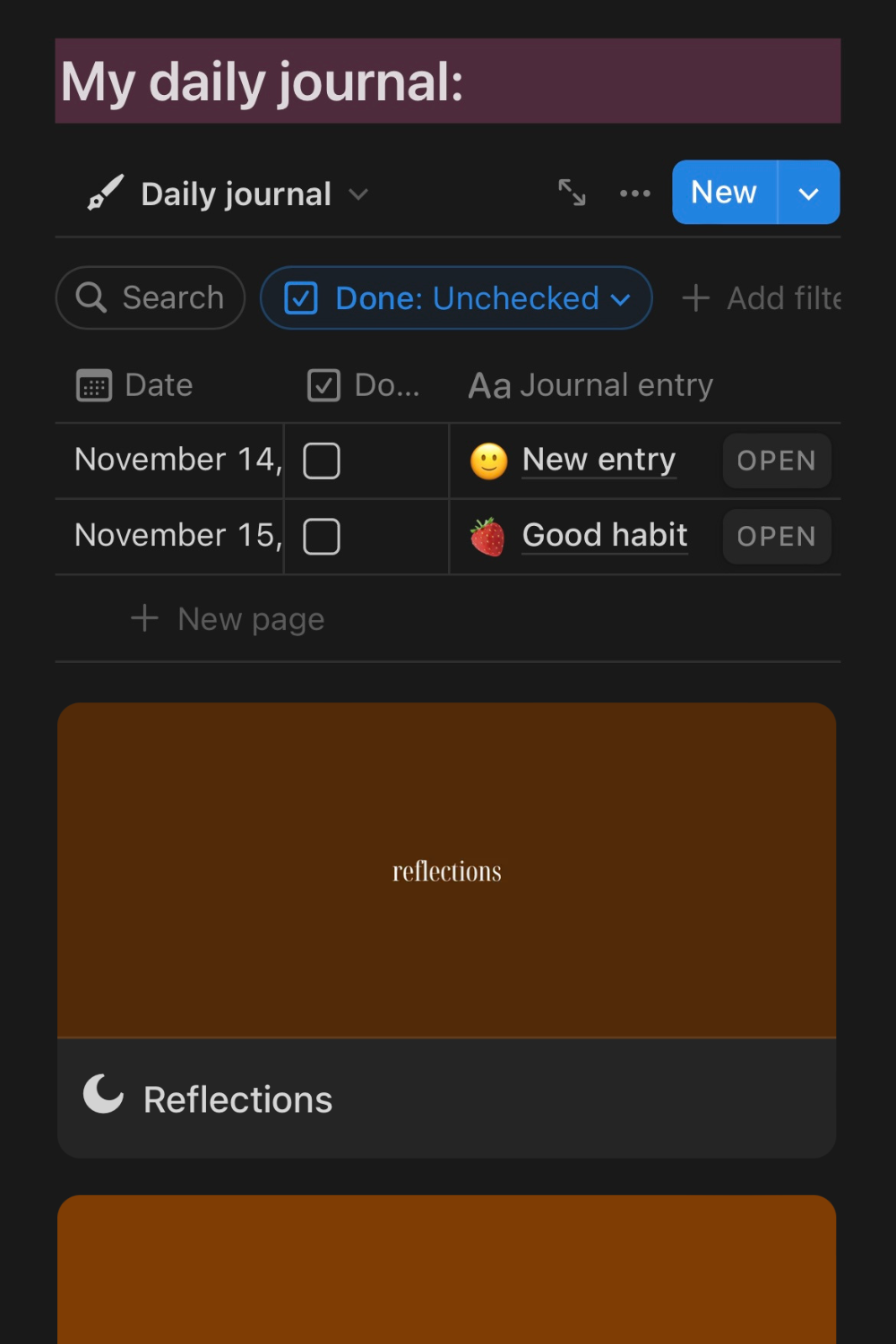Change the Done: Unchecked filter

[x=456, y=298]
